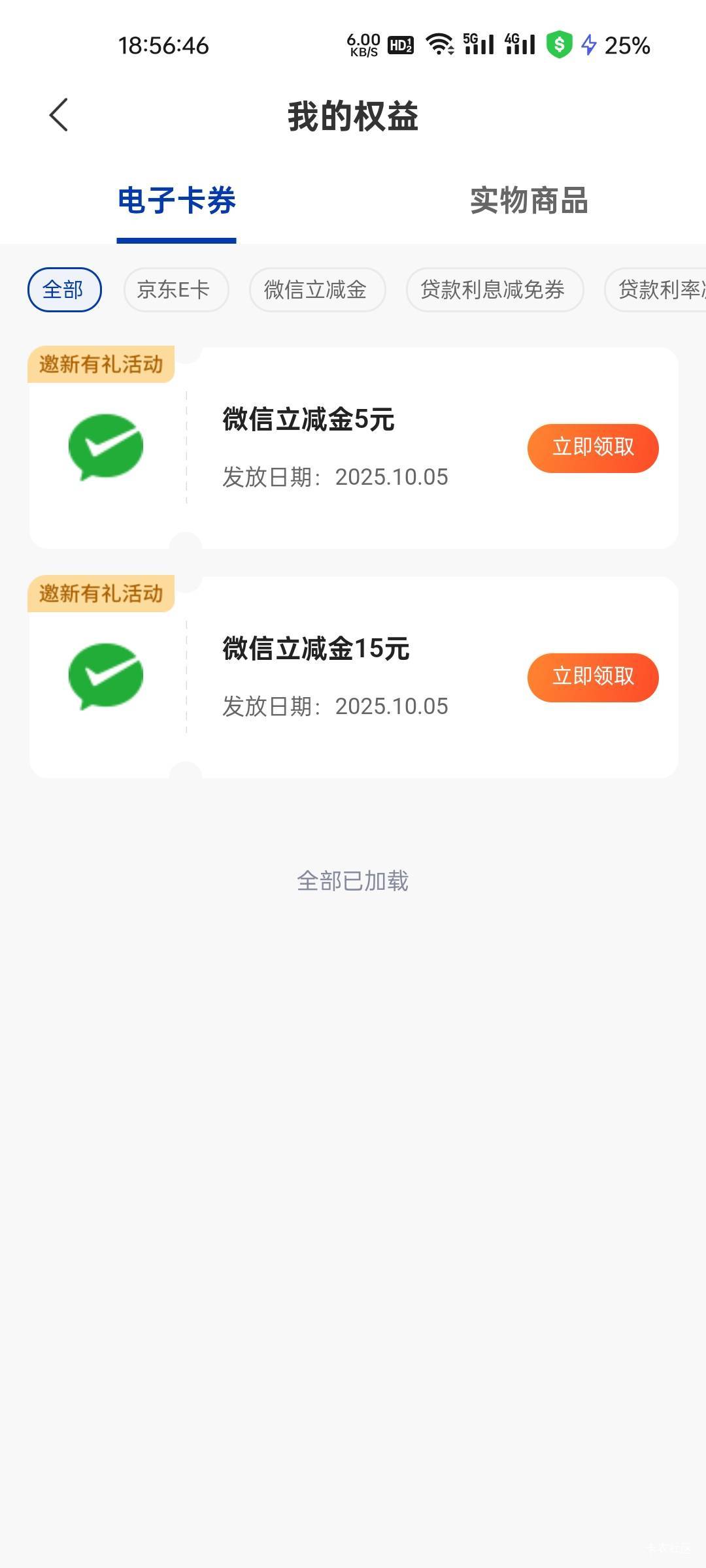Claim the 微信立减金15元 coupon

592,677
